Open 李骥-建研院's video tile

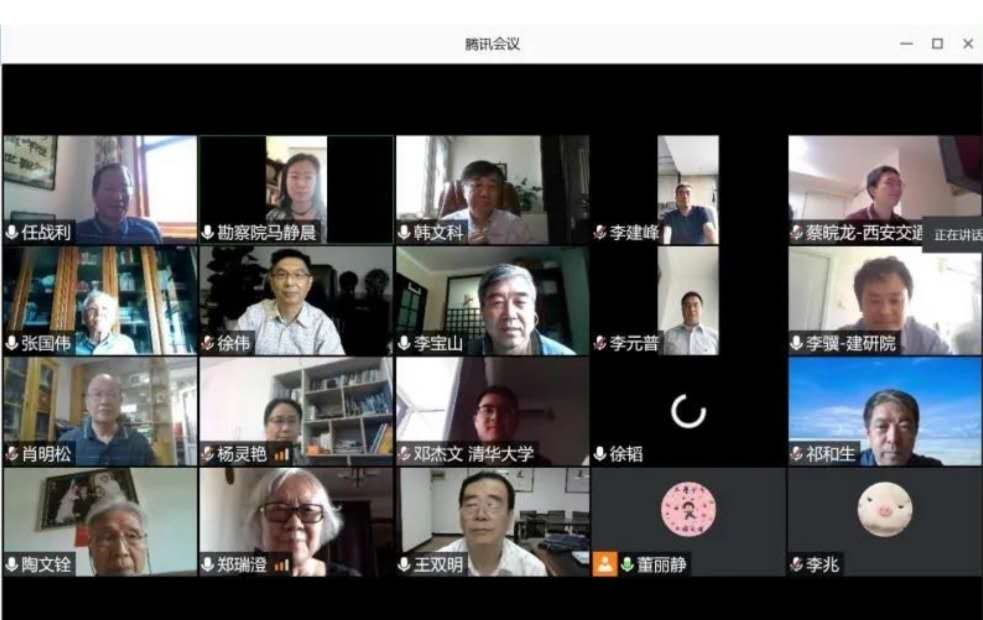884,300
